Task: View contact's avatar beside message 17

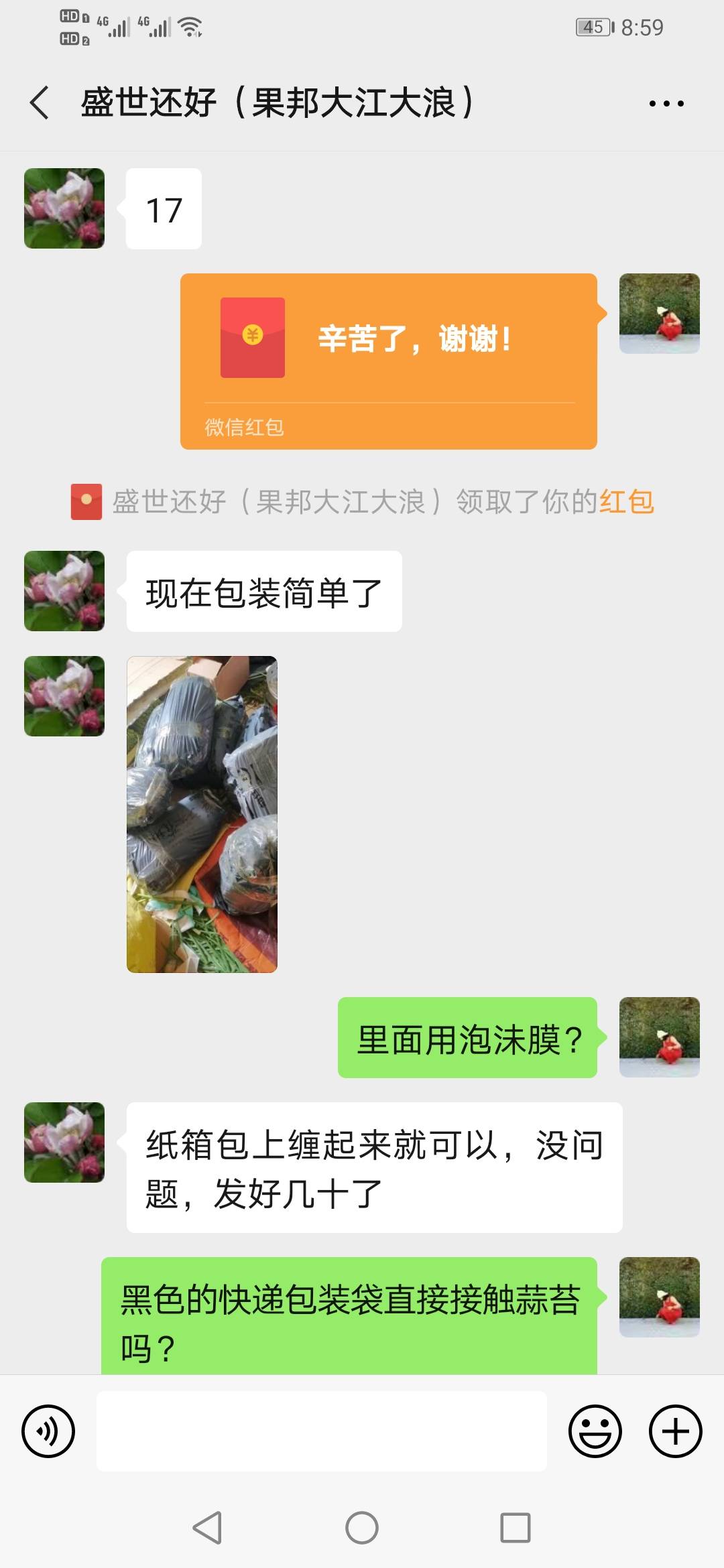Action: point(64,208)
